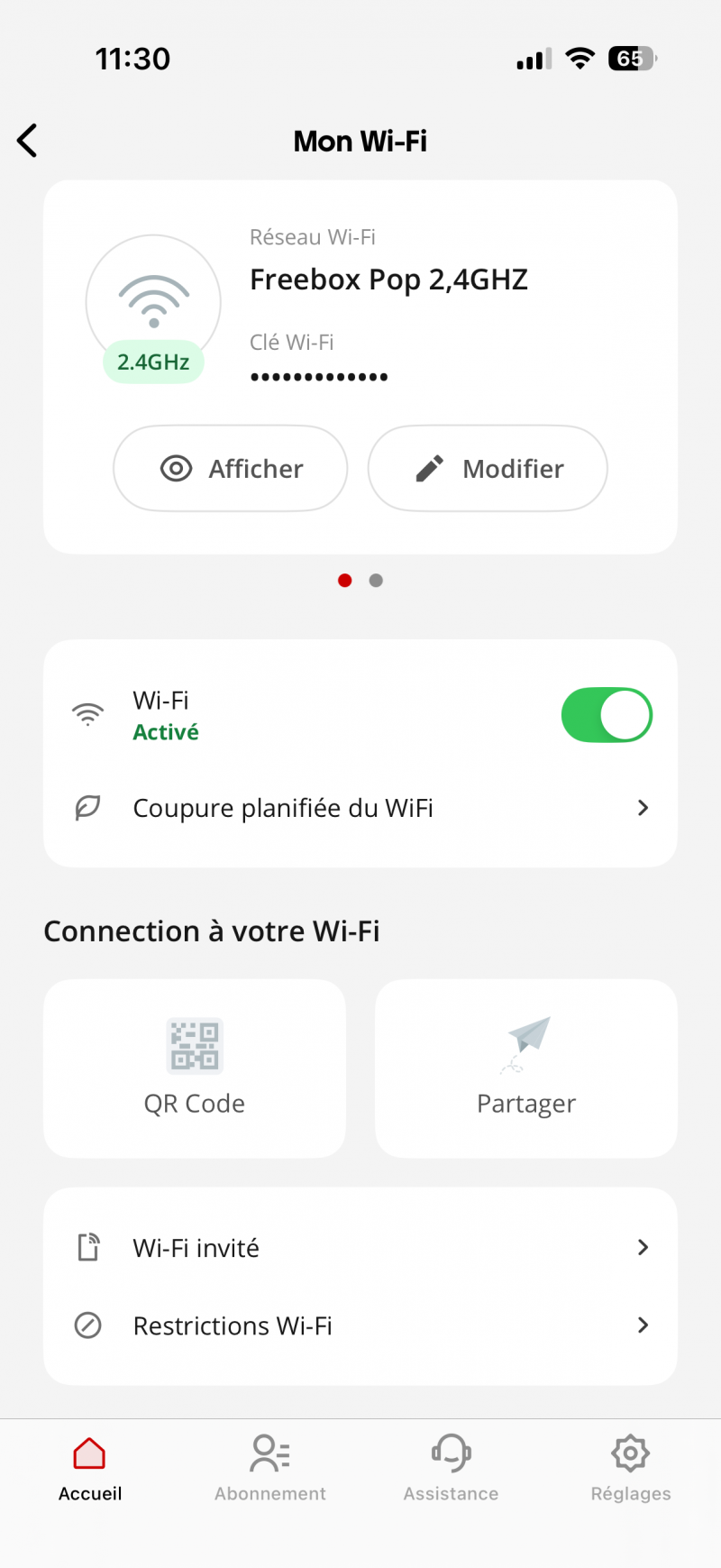Open Wi-Fi invité settings
The image size is (721, 1568).
point(360,1248)
